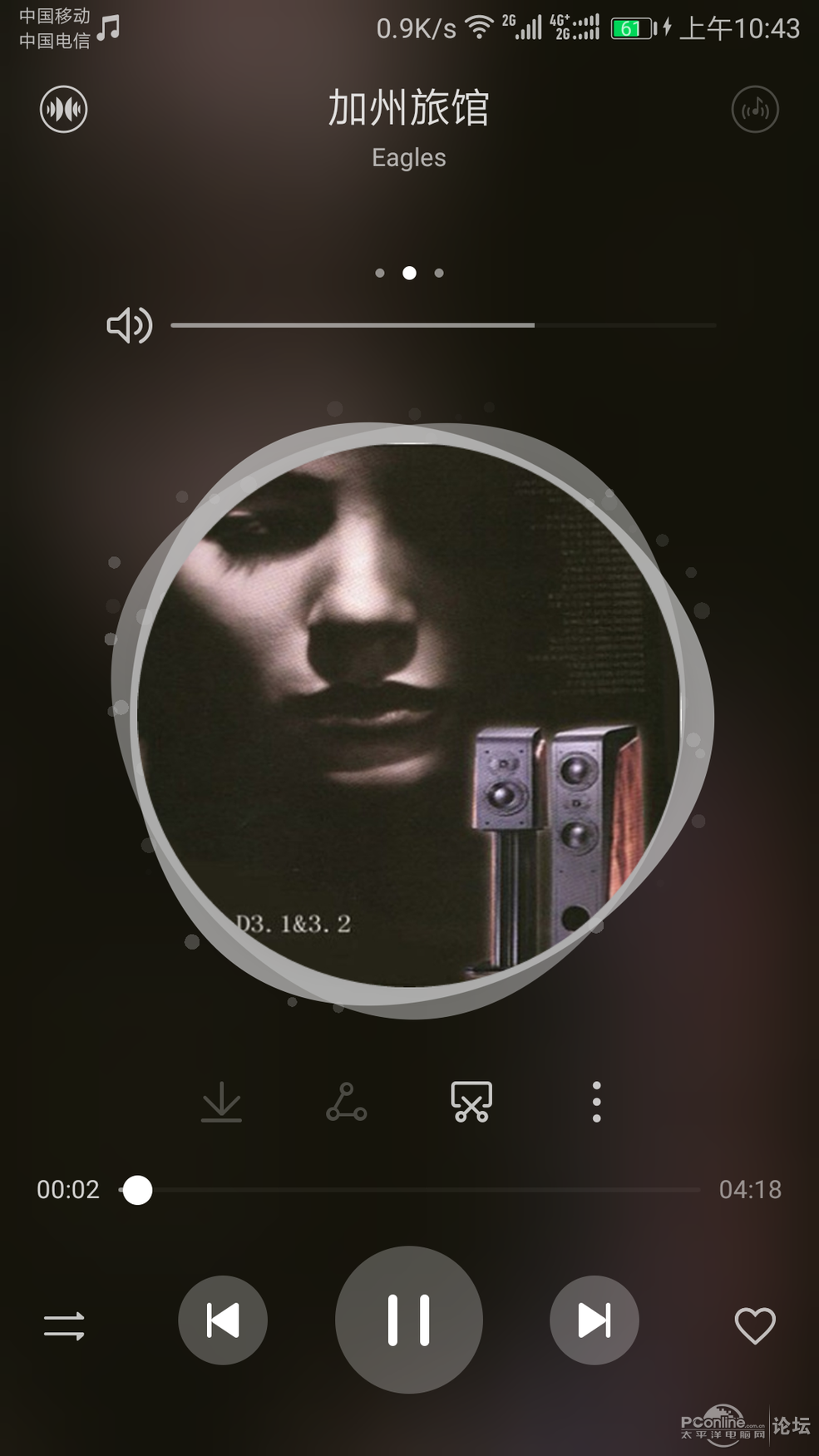Tap the circular album cover
This screenshot has width=819, height=1456.
pyautogui.click(x=409, y=715)
